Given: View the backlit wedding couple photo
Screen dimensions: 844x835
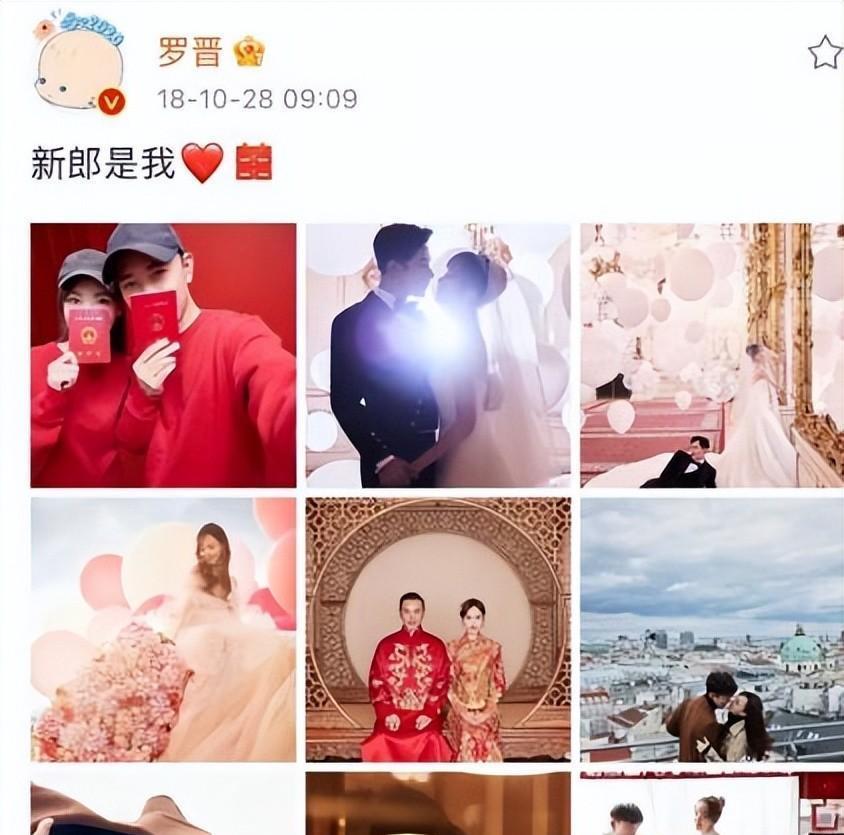Looking at the screenshot, I should [438, 355].
